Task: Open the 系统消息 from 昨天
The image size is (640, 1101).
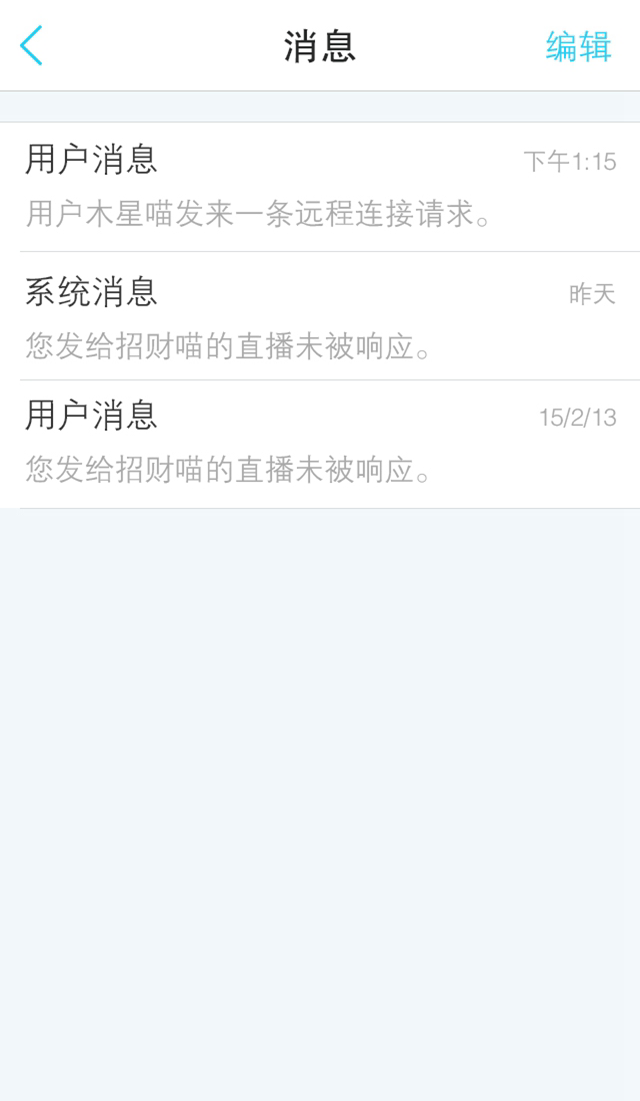Action: [320, 317]
